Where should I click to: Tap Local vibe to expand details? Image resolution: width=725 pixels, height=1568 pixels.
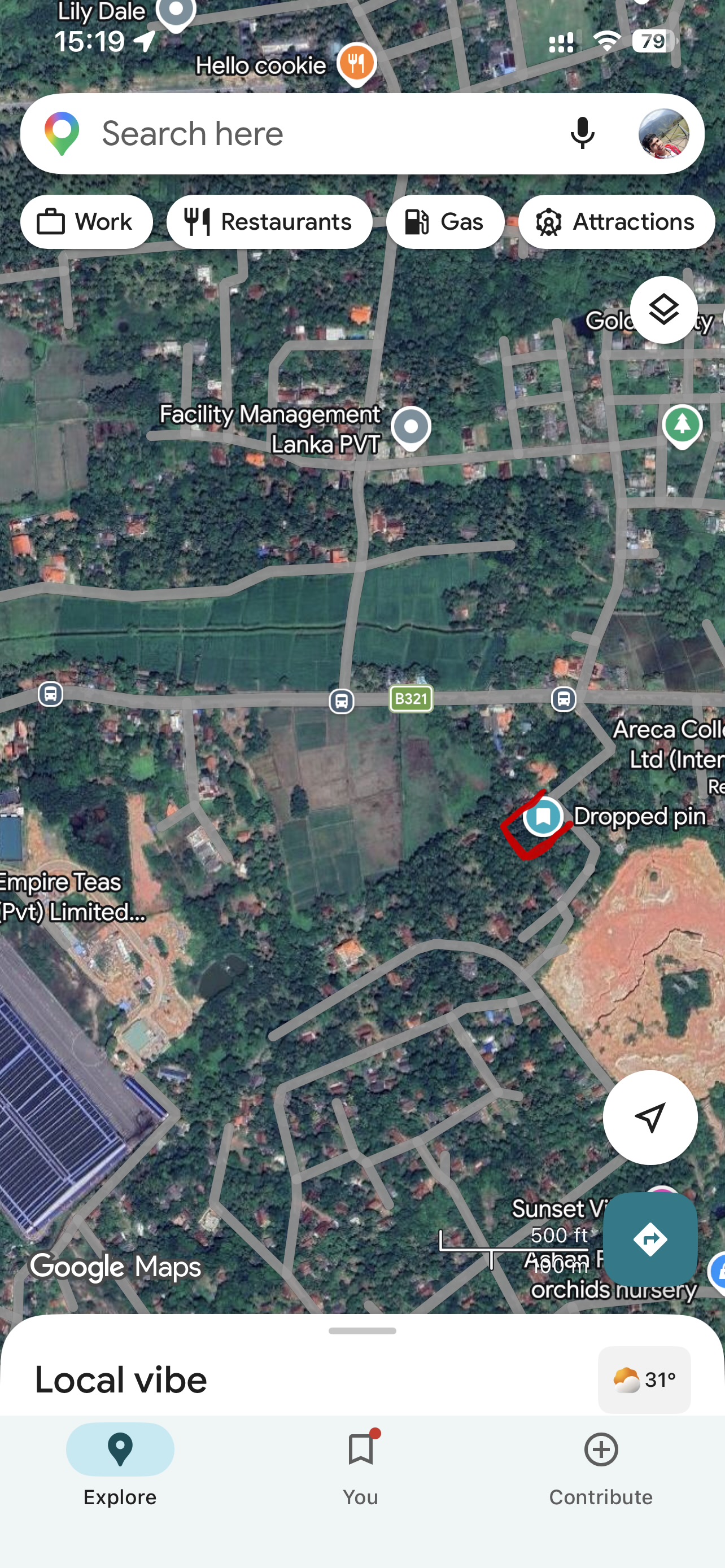click(120, 1380)
